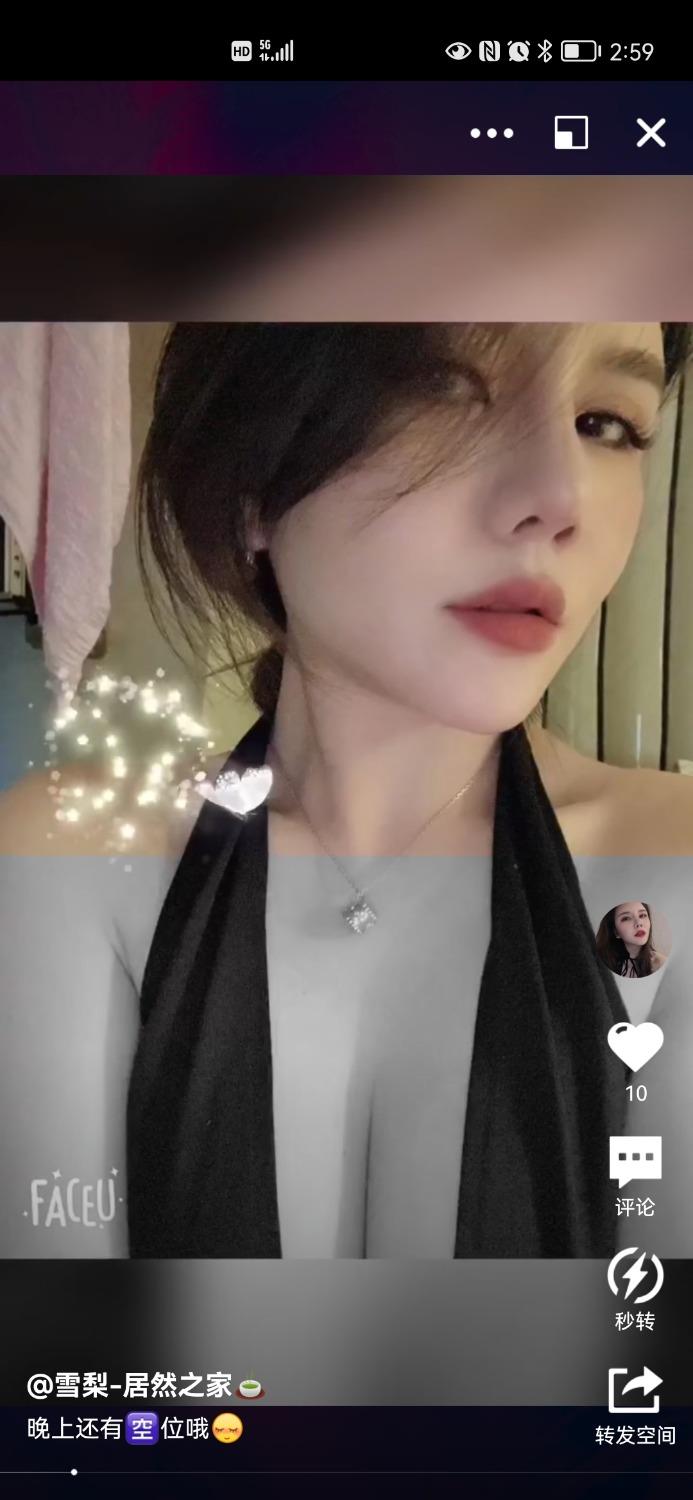
Task: Open @雪梨-居然之家 profile link
Action: coord(130,1385)
